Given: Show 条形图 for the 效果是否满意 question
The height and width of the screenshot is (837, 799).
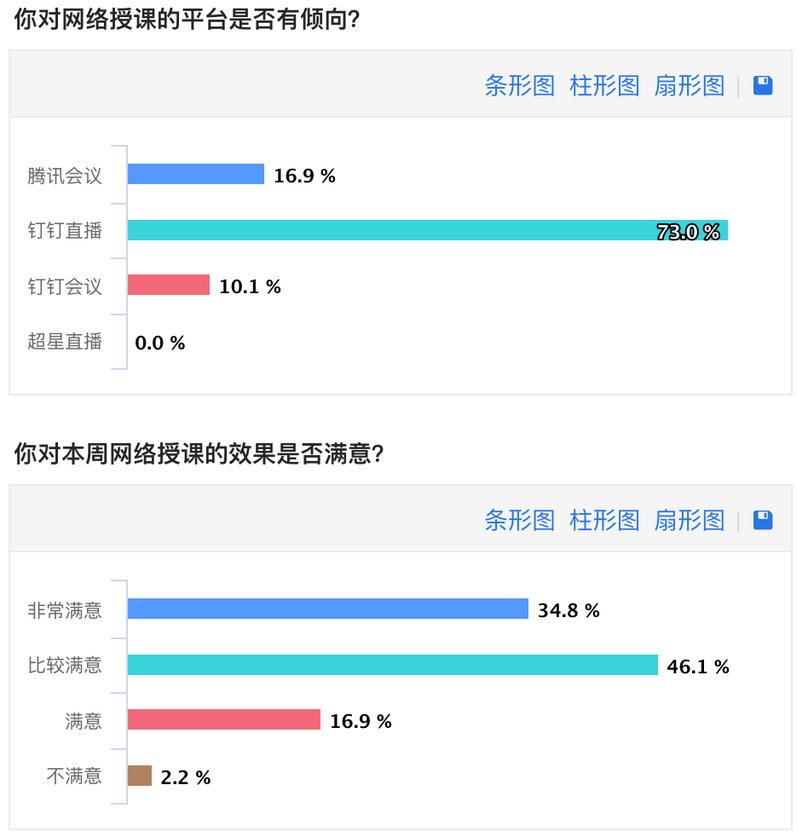Looking at the screenshot, I should point(519,520).
